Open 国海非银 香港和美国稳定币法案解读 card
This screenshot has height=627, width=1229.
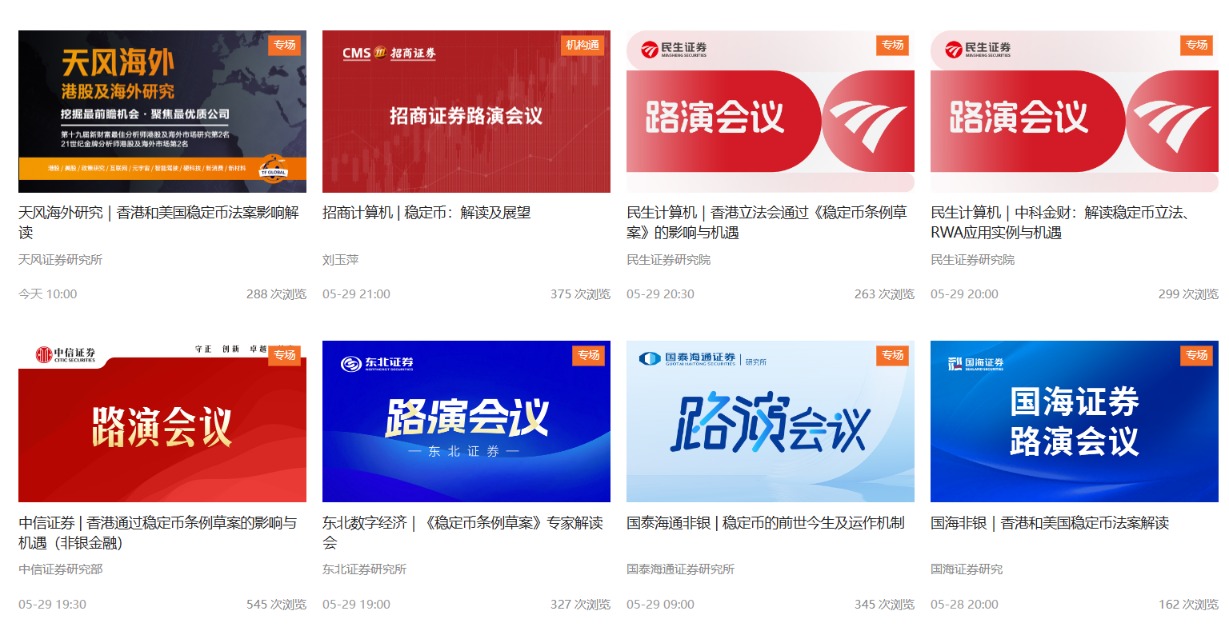click(1074, 422)
